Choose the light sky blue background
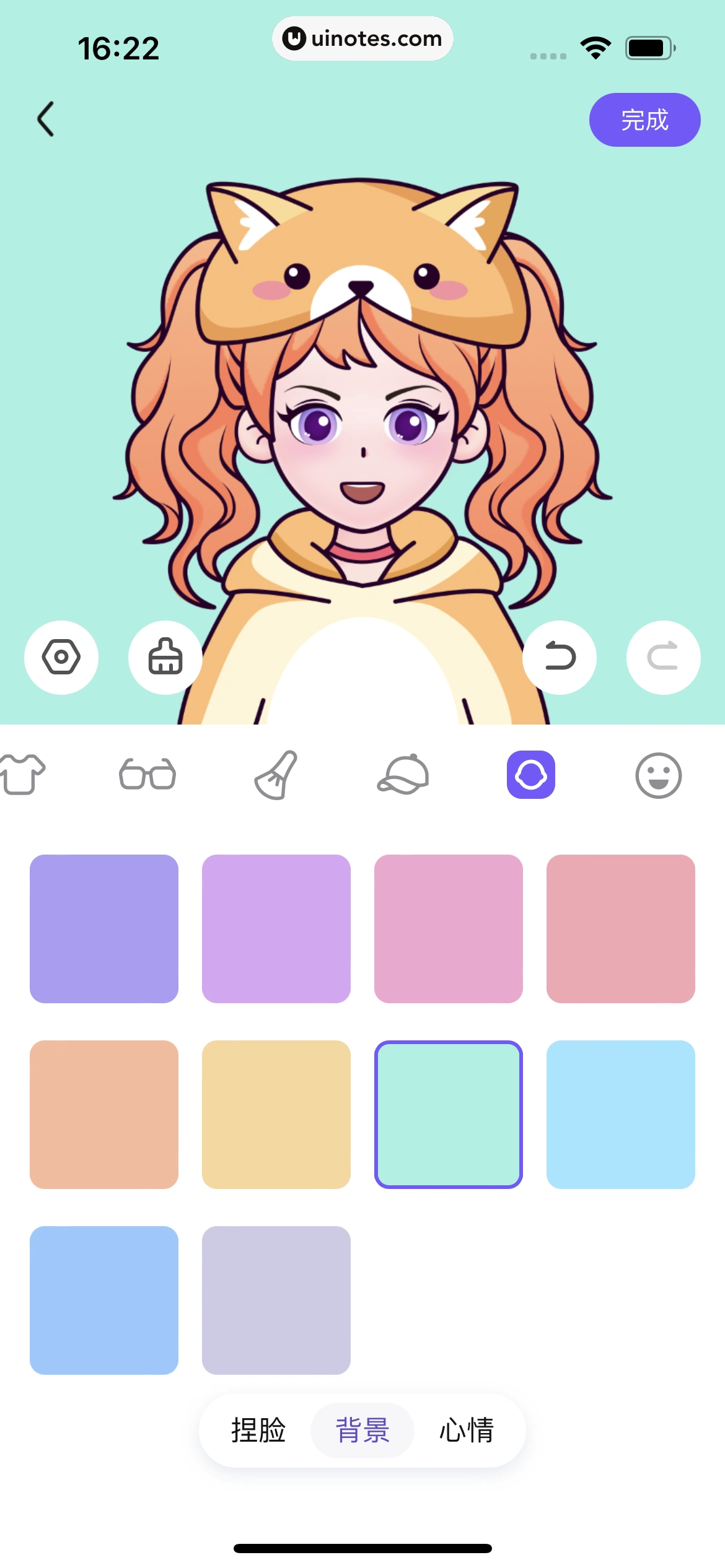The image size is (725, 1568). [x=621, y=1114]
